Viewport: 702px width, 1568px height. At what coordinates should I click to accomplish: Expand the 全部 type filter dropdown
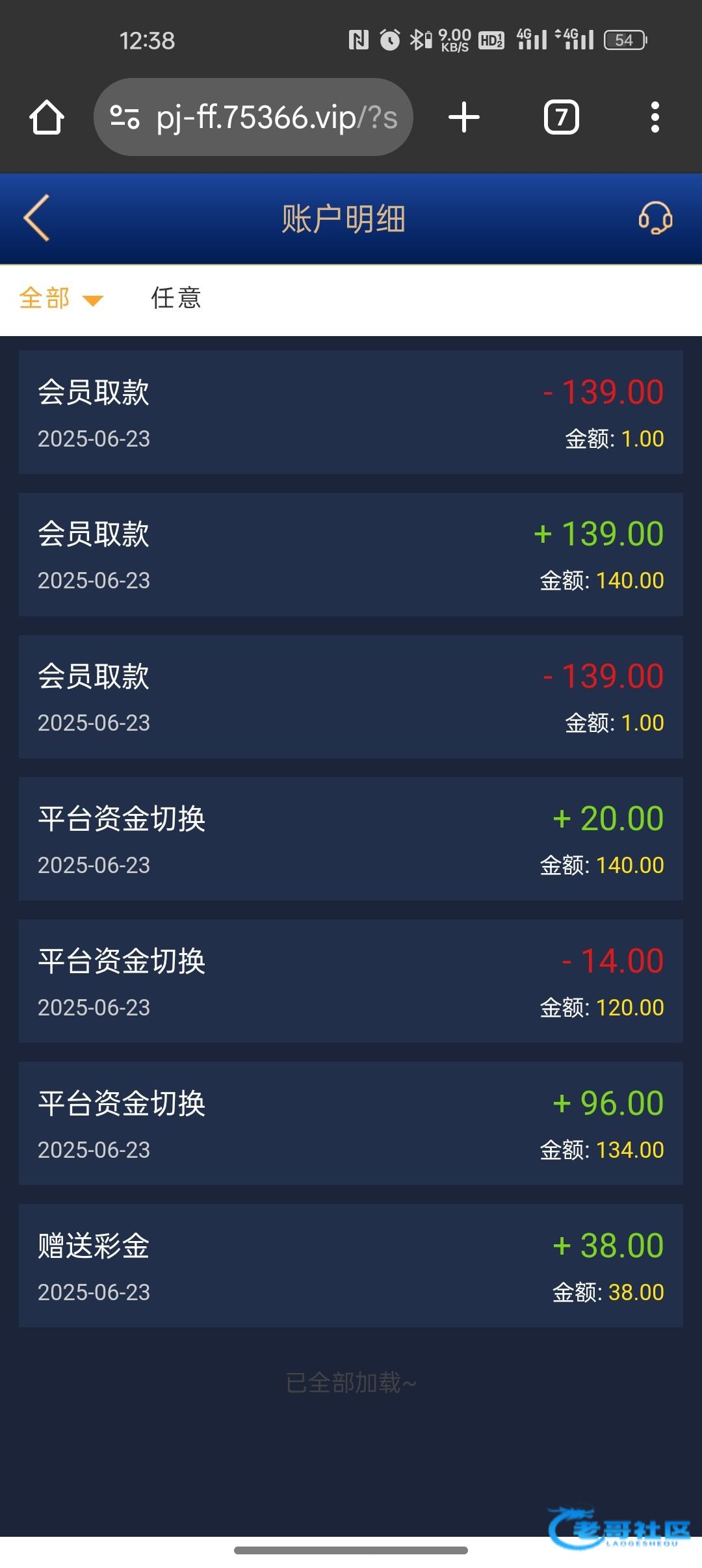tap(62, 298)
